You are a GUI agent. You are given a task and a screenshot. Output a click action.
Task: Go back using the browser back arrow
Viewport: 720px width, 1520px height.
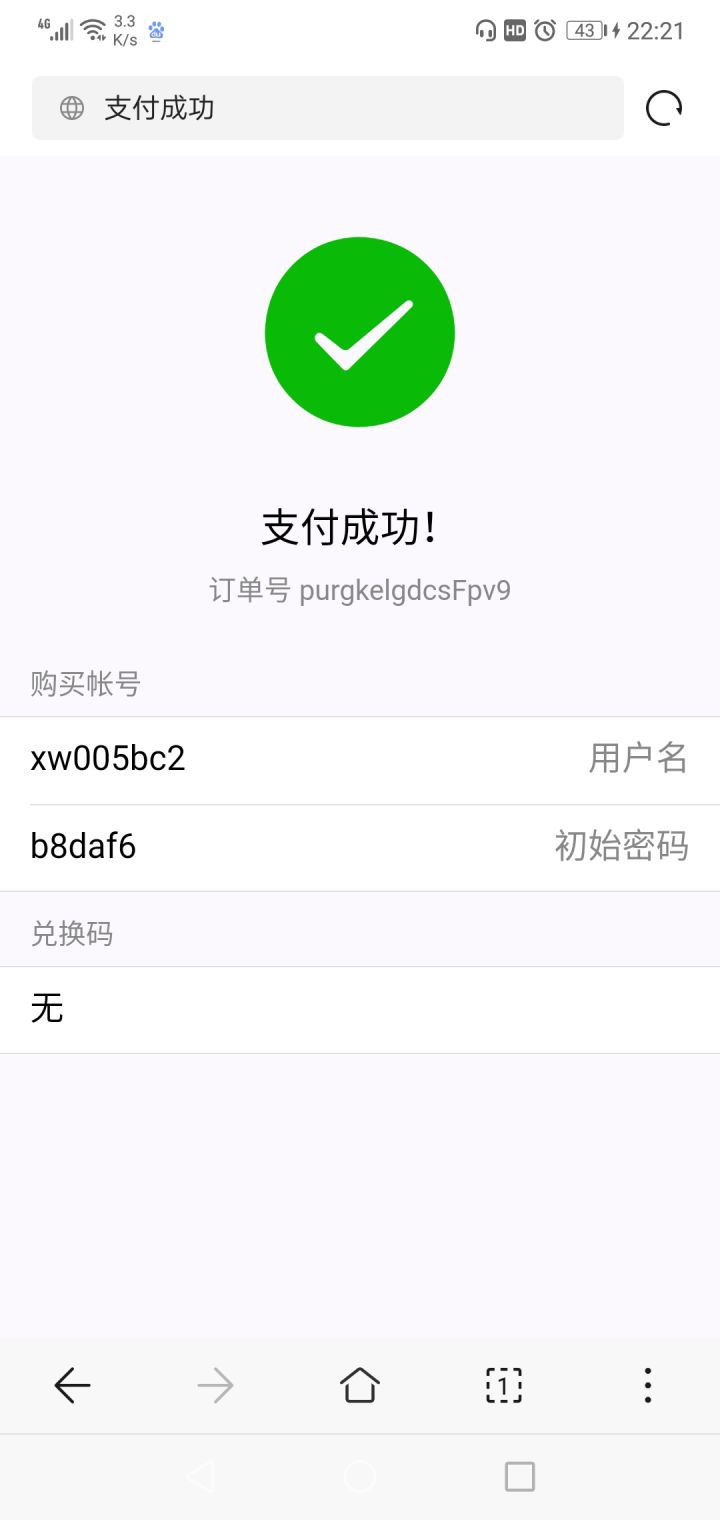(x=71, y=1385)
